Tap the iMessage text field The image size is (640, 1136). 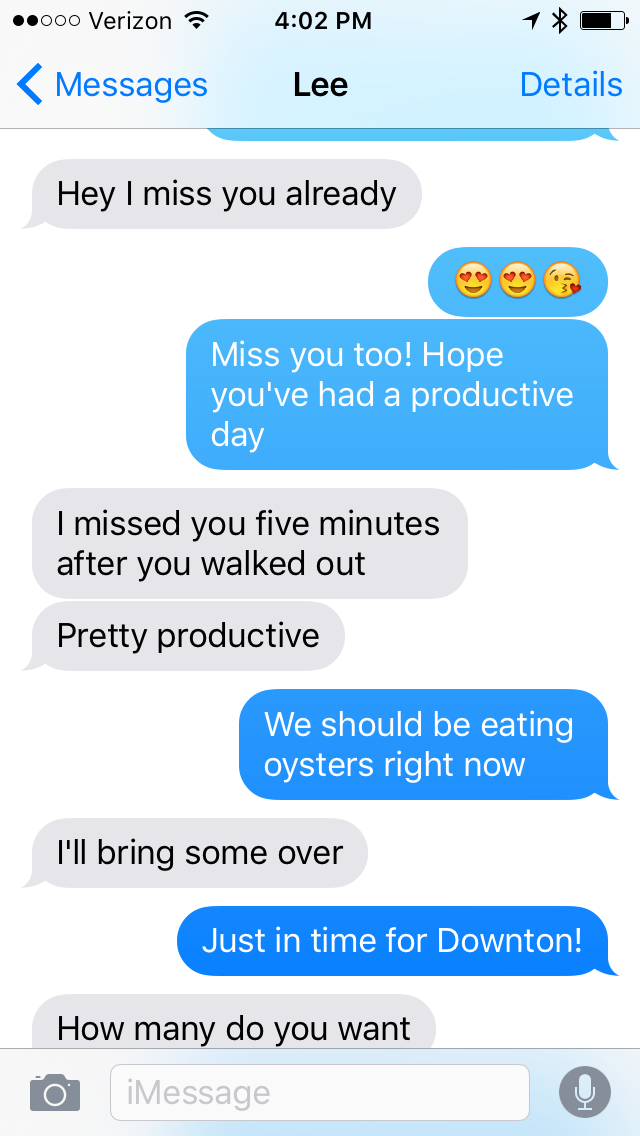point(319,1092)
